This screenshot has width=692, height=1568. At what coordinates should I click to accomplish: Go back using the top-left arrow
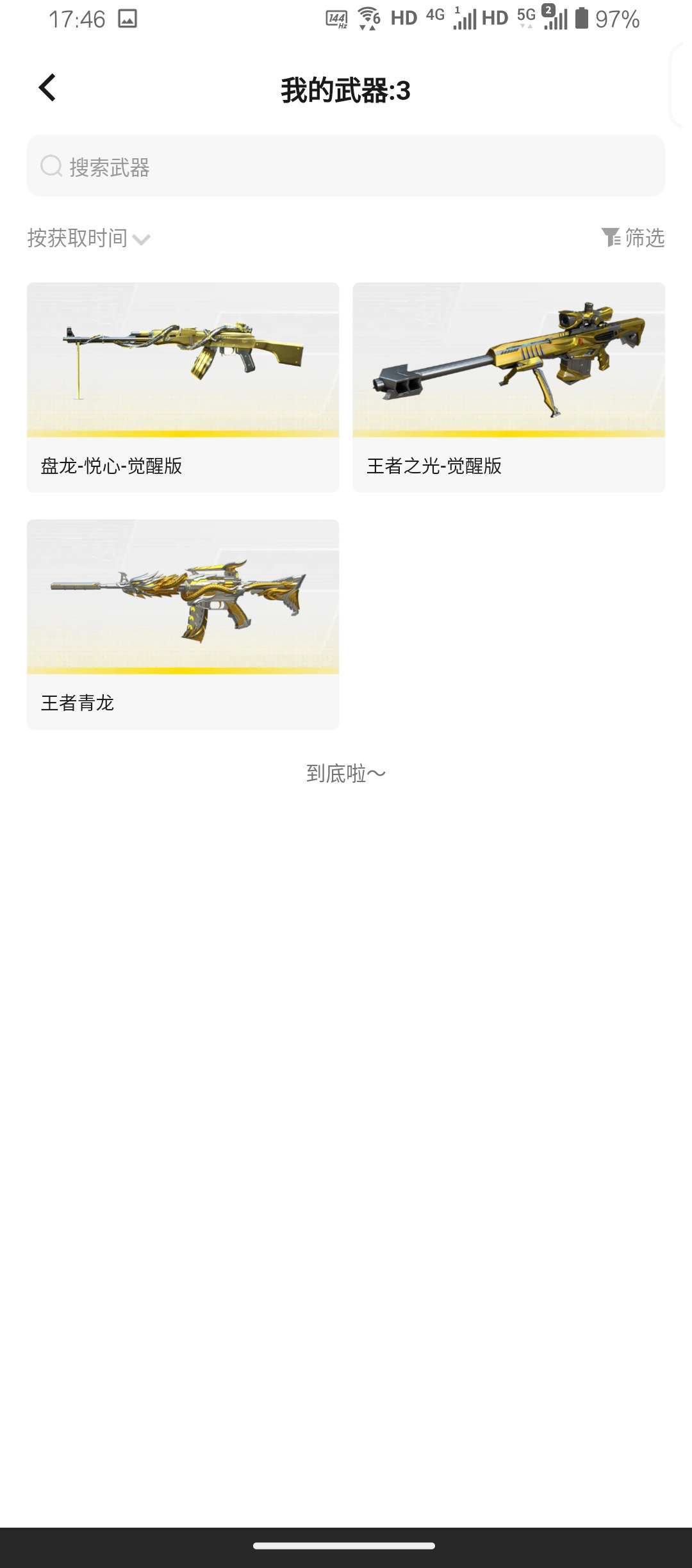click(47, 88)
